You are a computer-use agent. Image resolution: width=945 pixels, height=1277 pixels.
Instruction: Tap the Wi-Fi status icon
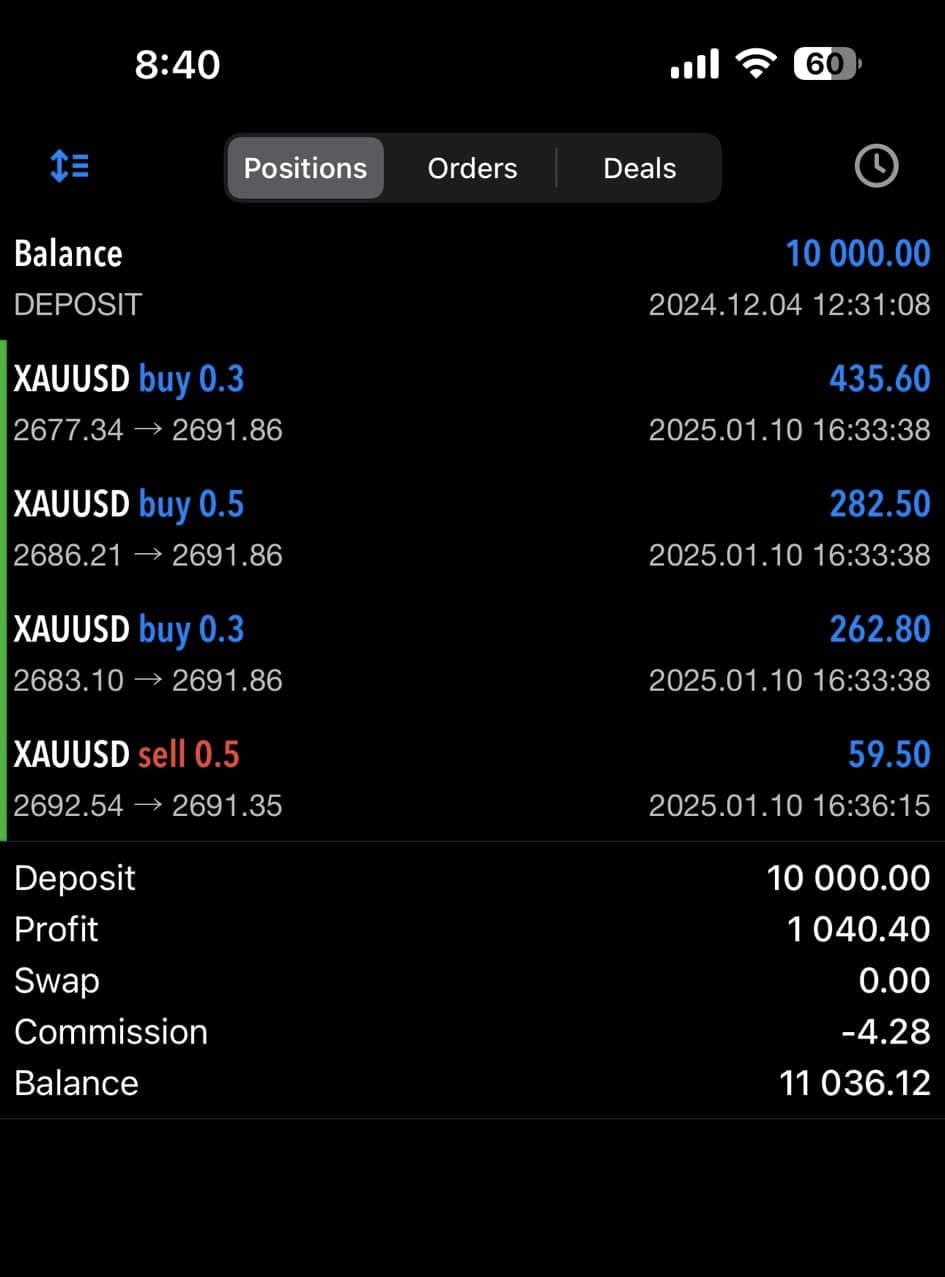[x=757, y=62]
